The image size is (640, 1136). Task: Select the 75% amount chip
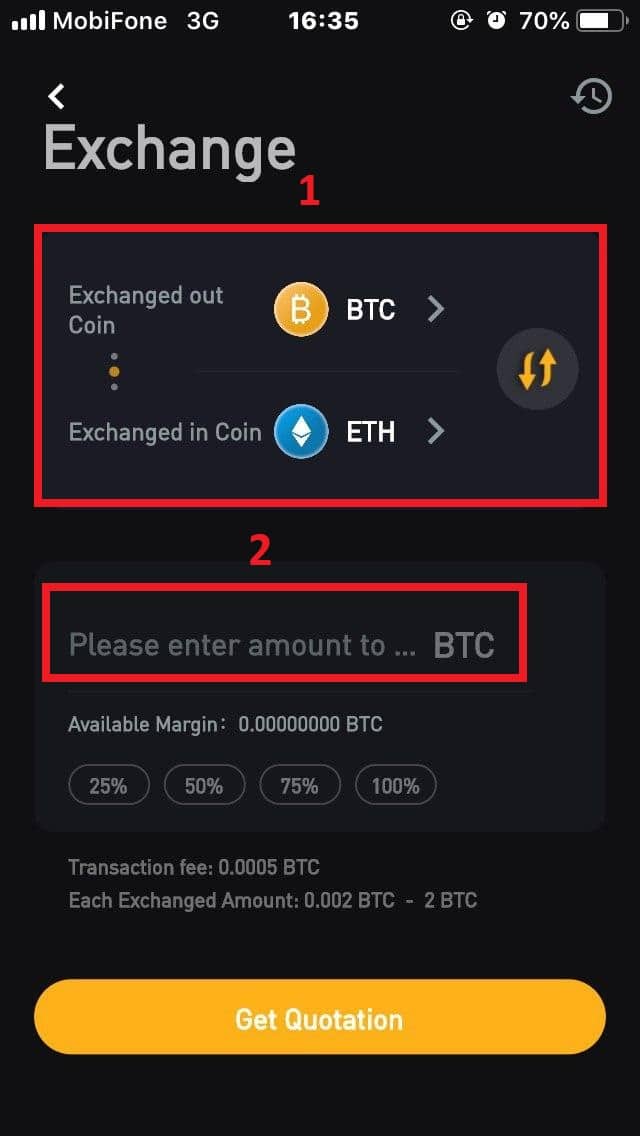coord(300,786)
